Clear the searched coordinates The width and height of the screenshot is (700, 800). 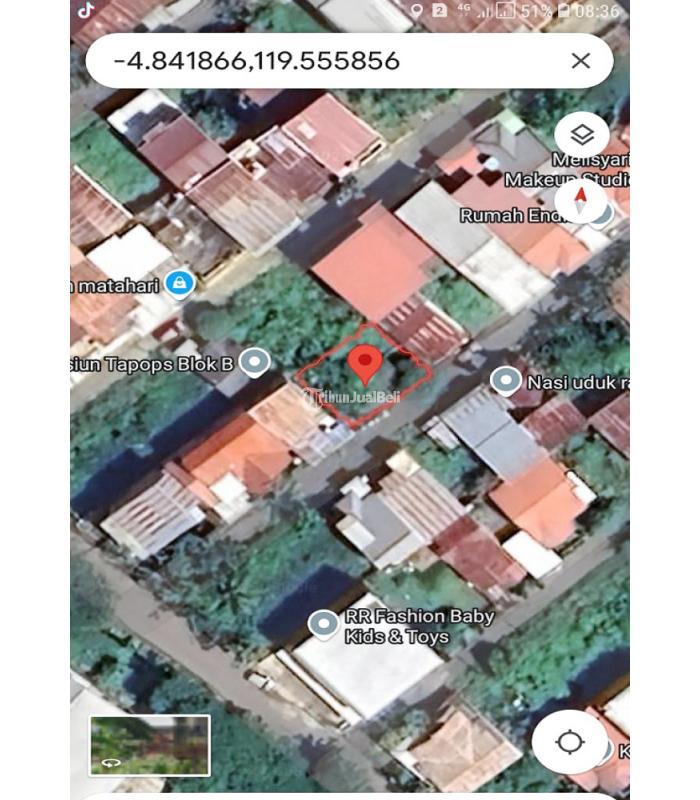coord(580,61)
